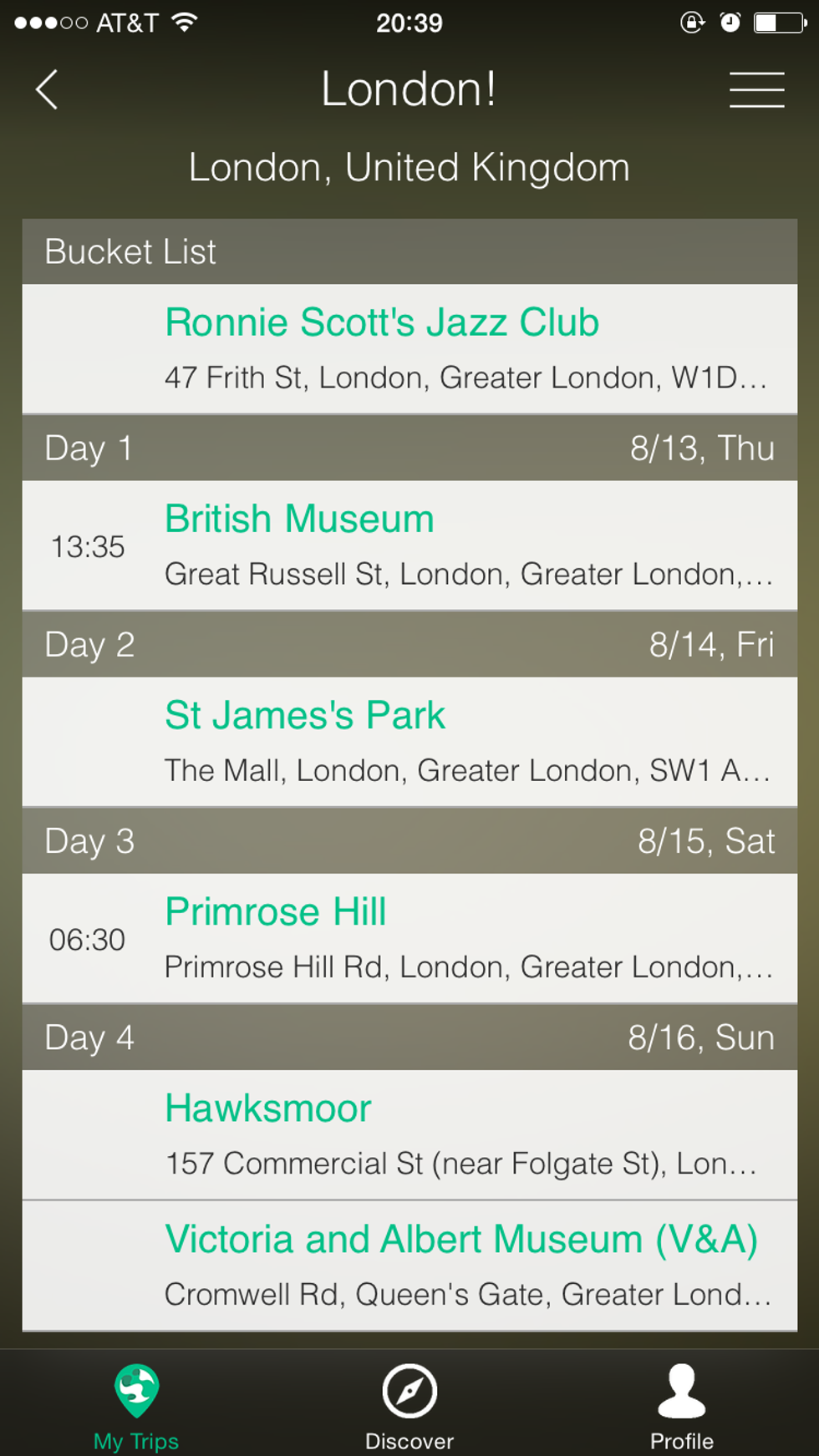Open the hamburger menu
The height and width of the screenshot is (1456, 819).
pyautogui.click(x=756, y=89)
